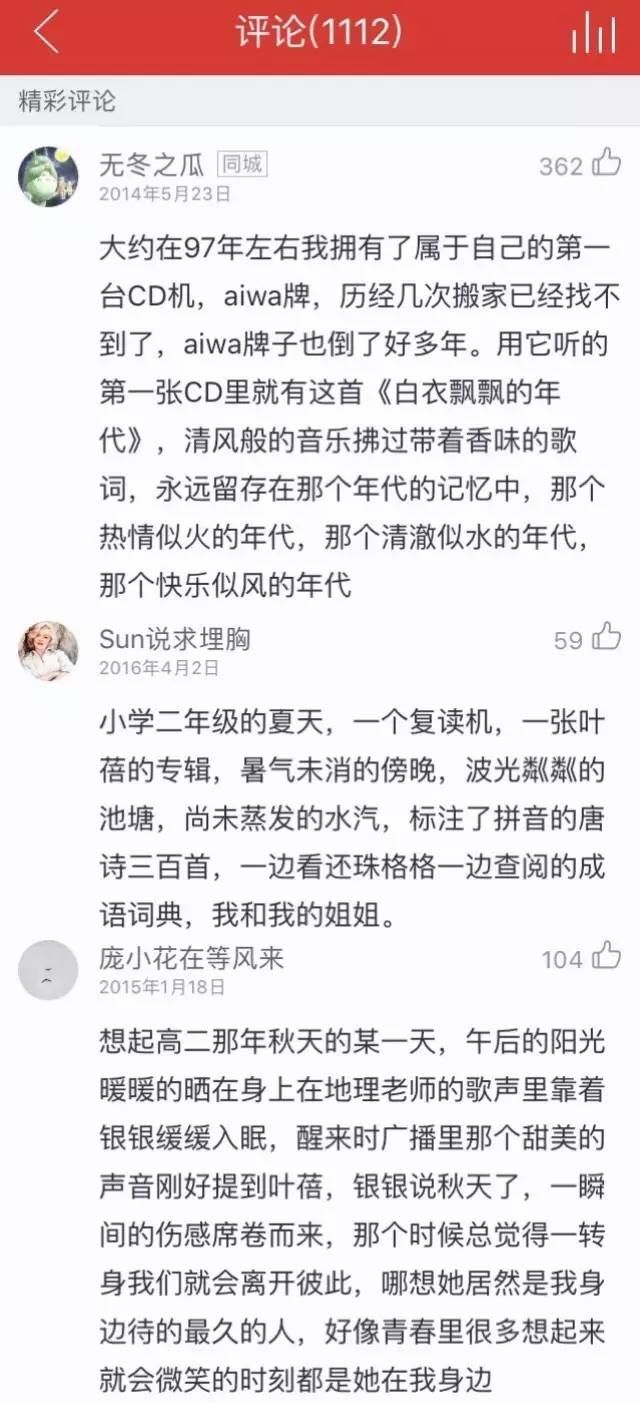This screenshot has width=640, height=1403.
Task: Open the now-playing bars icon
Action: [x=593, y=36]
